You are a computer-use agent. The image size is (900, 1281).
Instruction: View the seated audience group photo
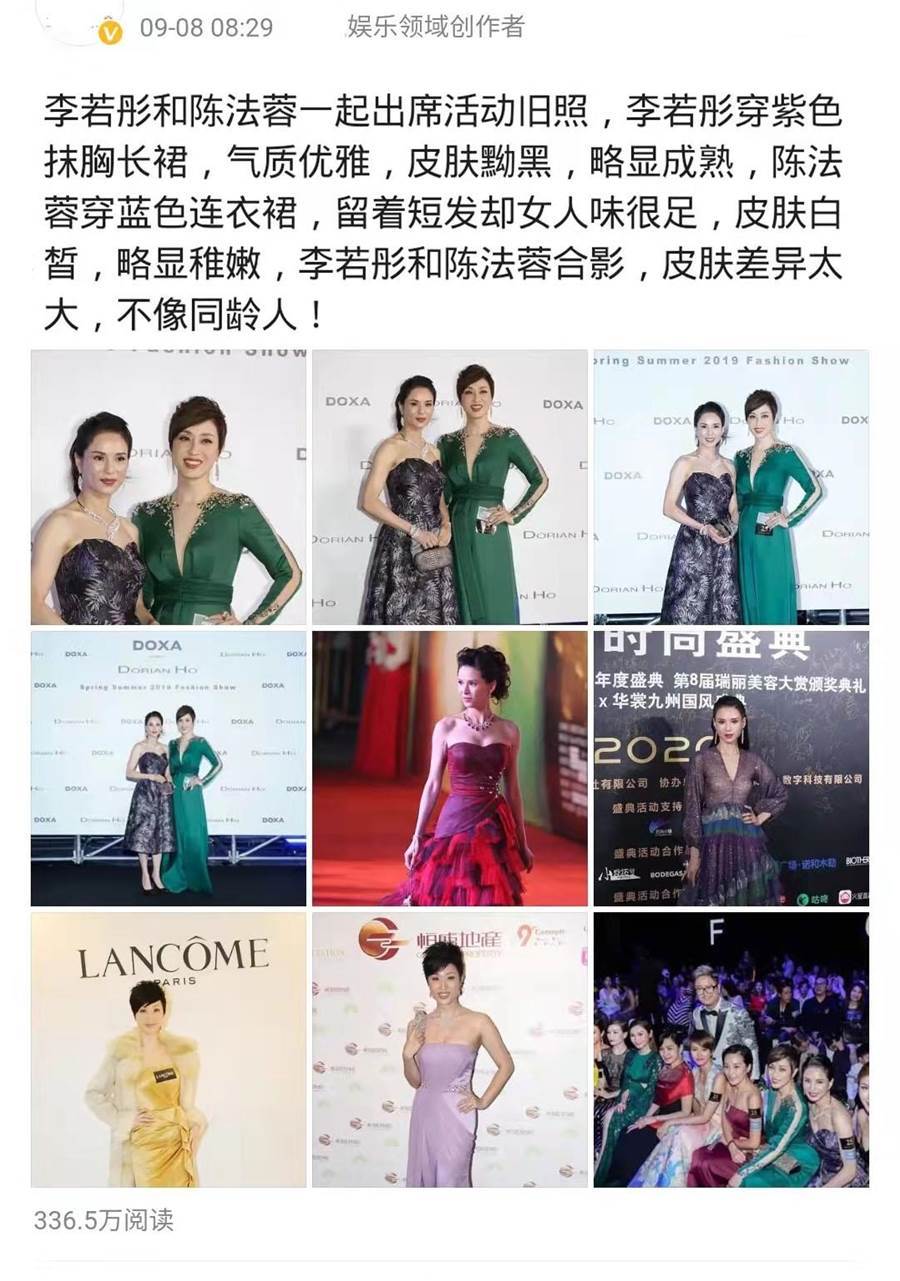731,1049
